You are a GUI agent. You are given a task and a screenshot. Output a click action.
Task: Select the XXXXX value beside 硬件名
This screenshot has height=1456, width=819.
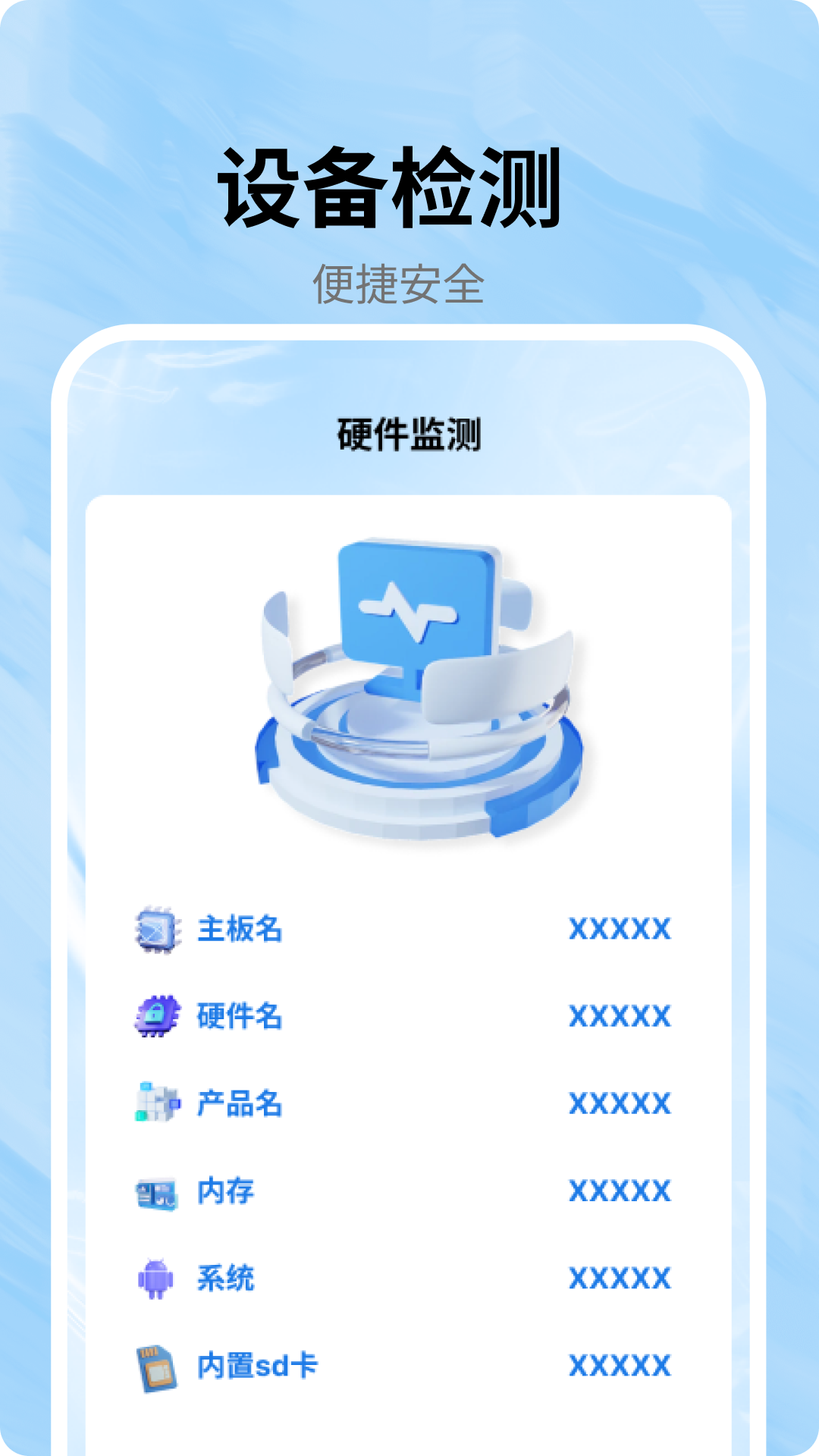620,1016
